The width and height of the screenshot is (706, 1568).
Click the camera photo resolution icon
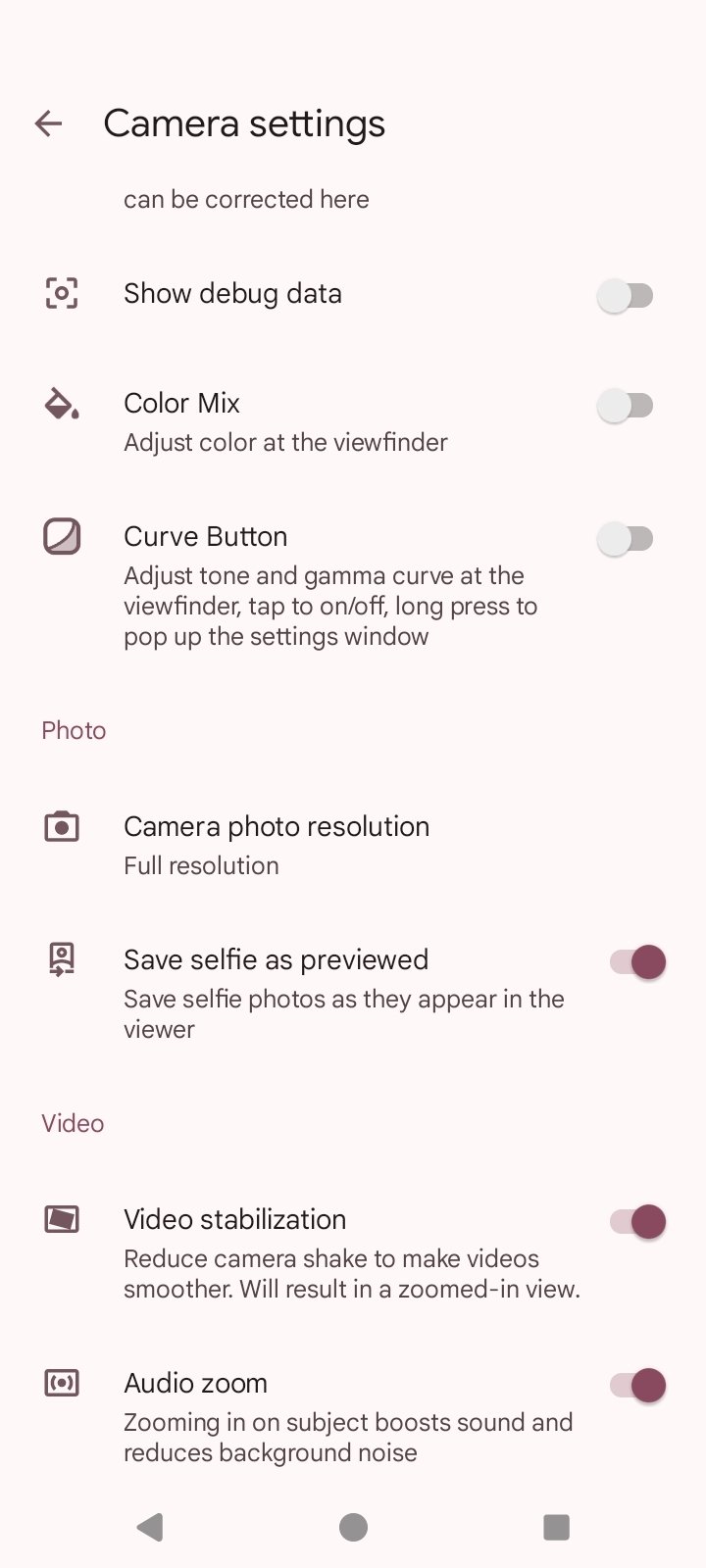pyautogui.click(x=61, y=826)
